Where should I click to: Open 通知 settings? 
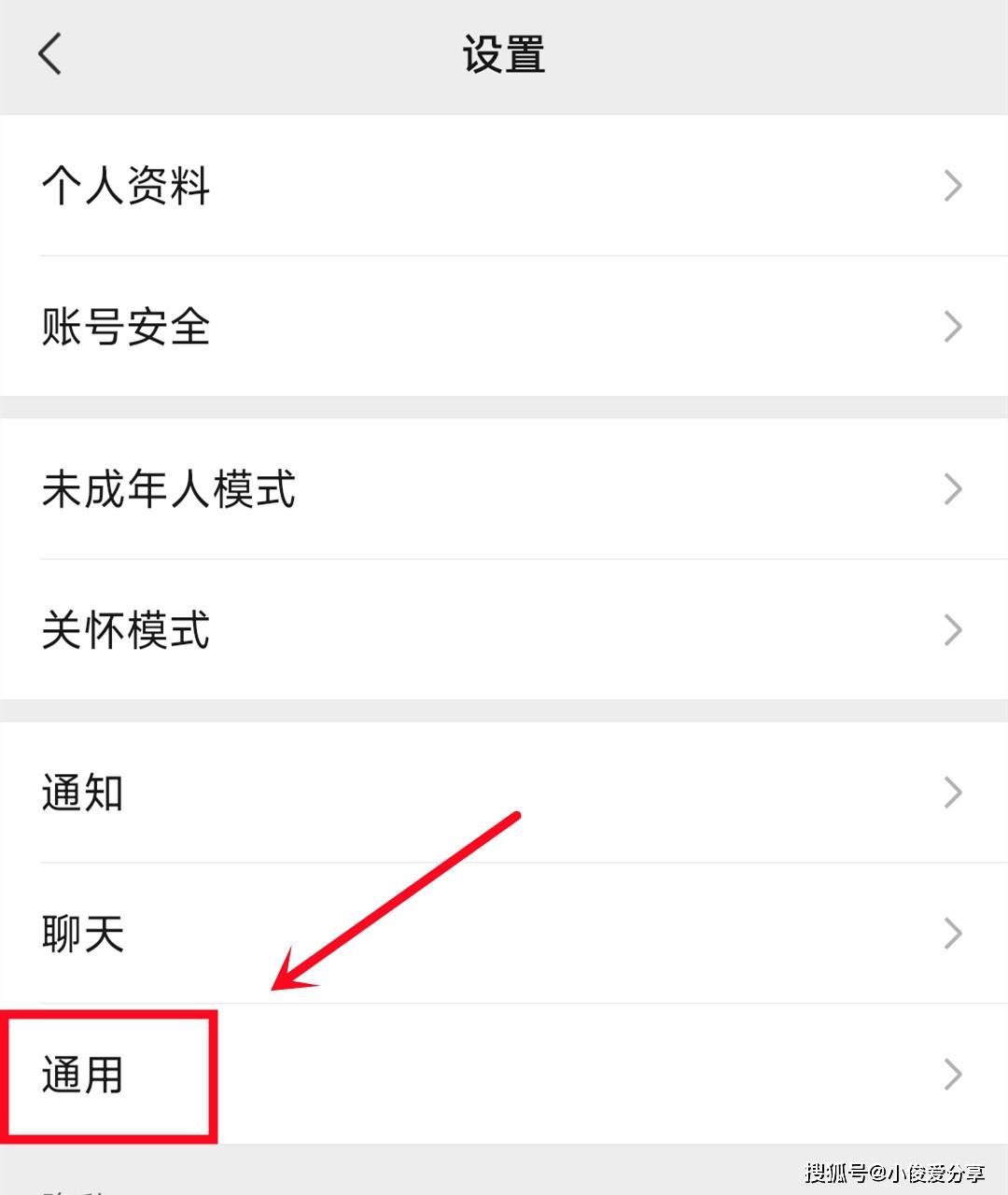click(504, 793)
